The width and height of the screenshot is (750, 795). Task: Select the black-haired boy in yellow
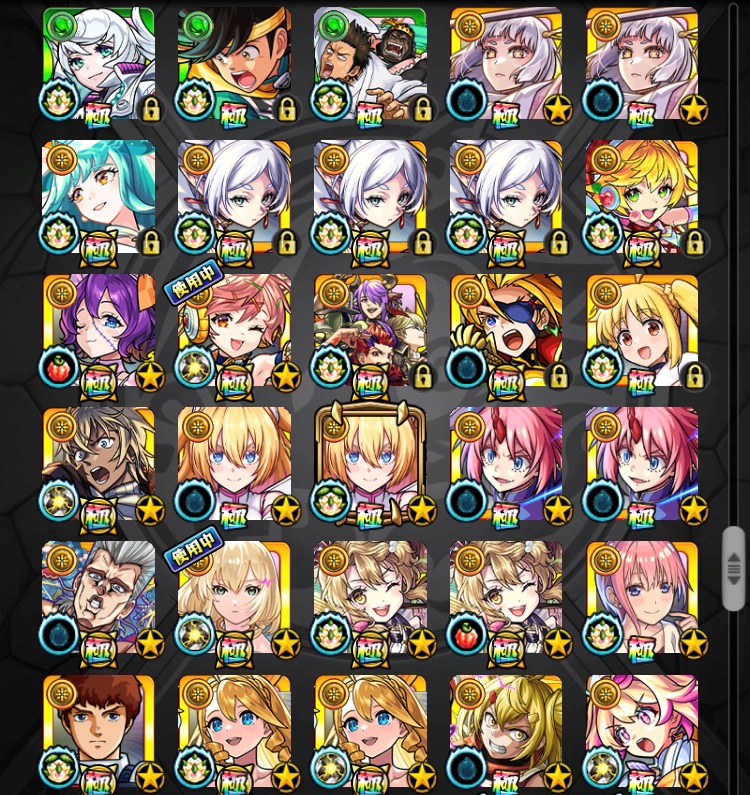[235, 64]
